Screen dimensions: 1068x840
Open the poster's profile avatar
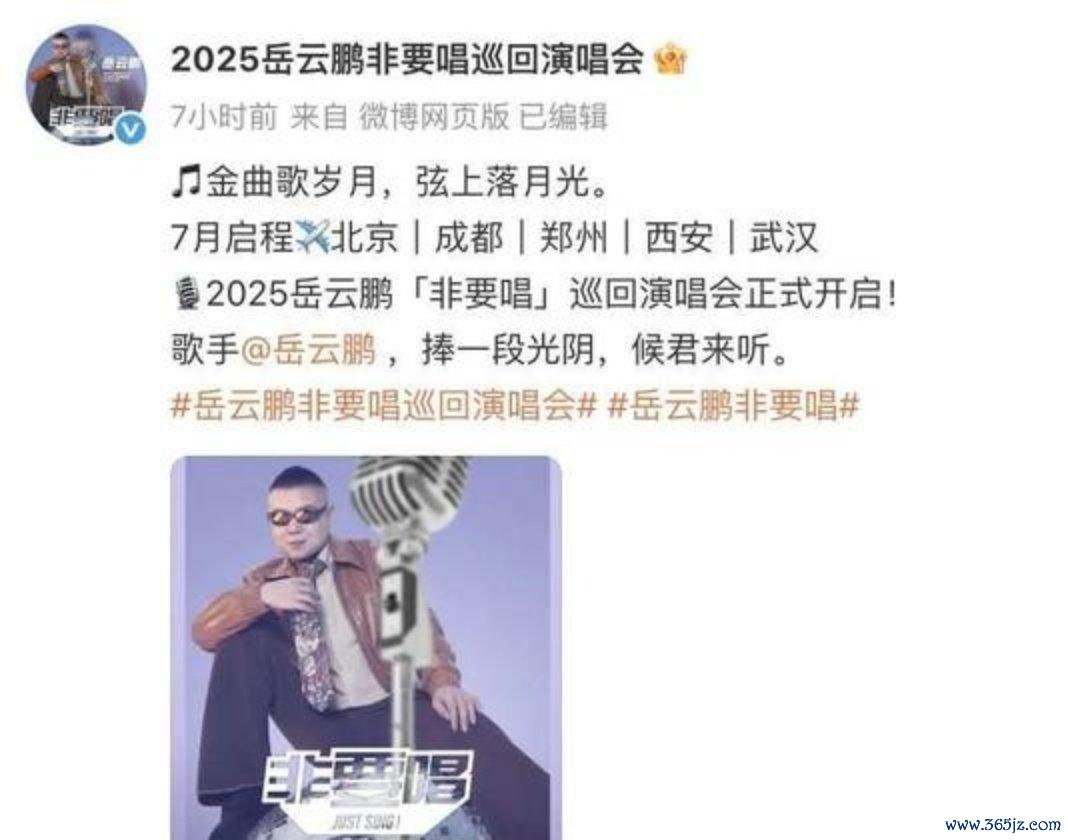[x=87, y=86]
